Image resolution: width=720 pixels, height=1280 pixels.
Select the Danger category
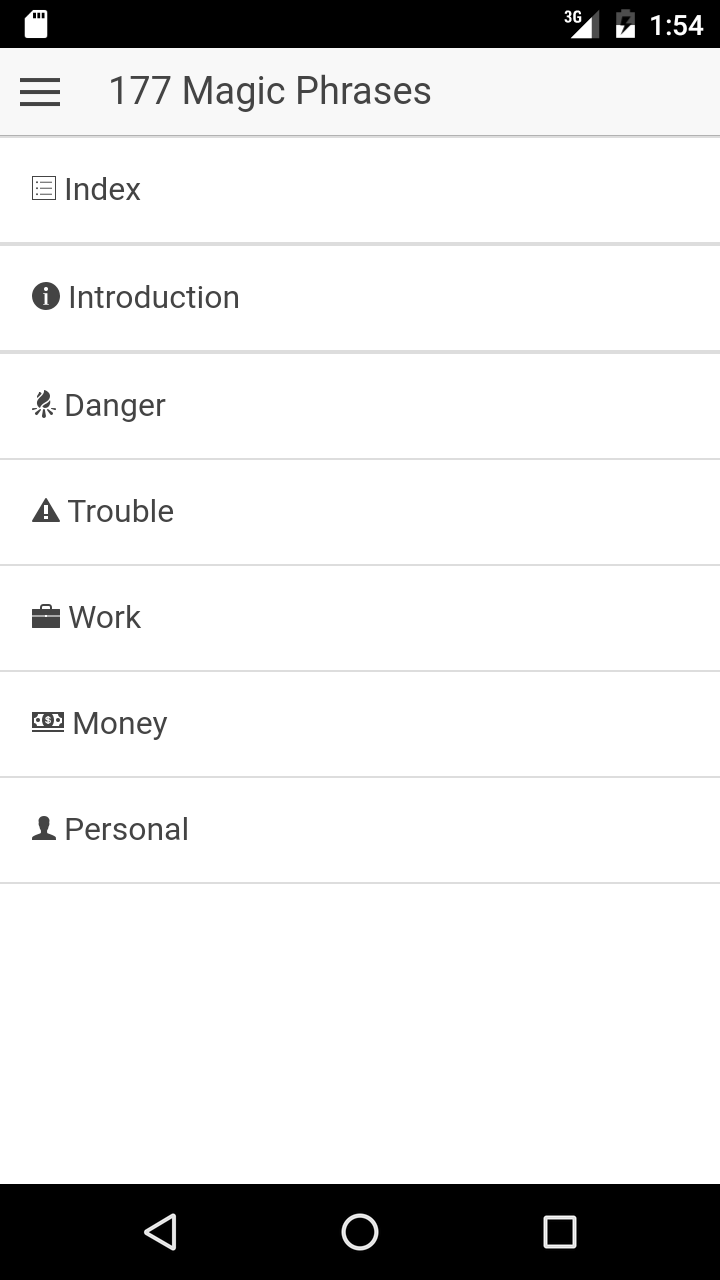click(360, 405)
